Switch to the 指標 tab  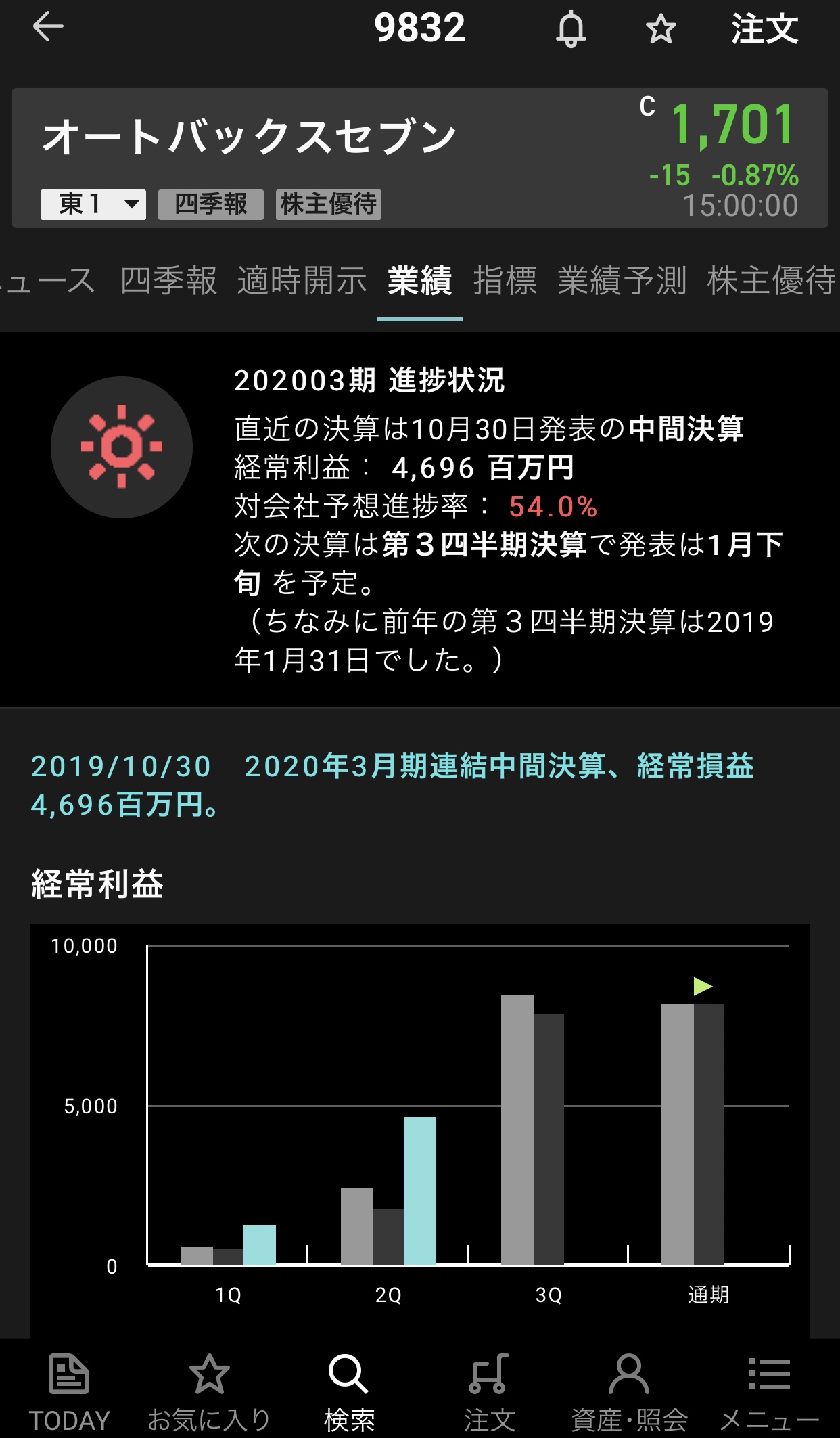[505, 281]
